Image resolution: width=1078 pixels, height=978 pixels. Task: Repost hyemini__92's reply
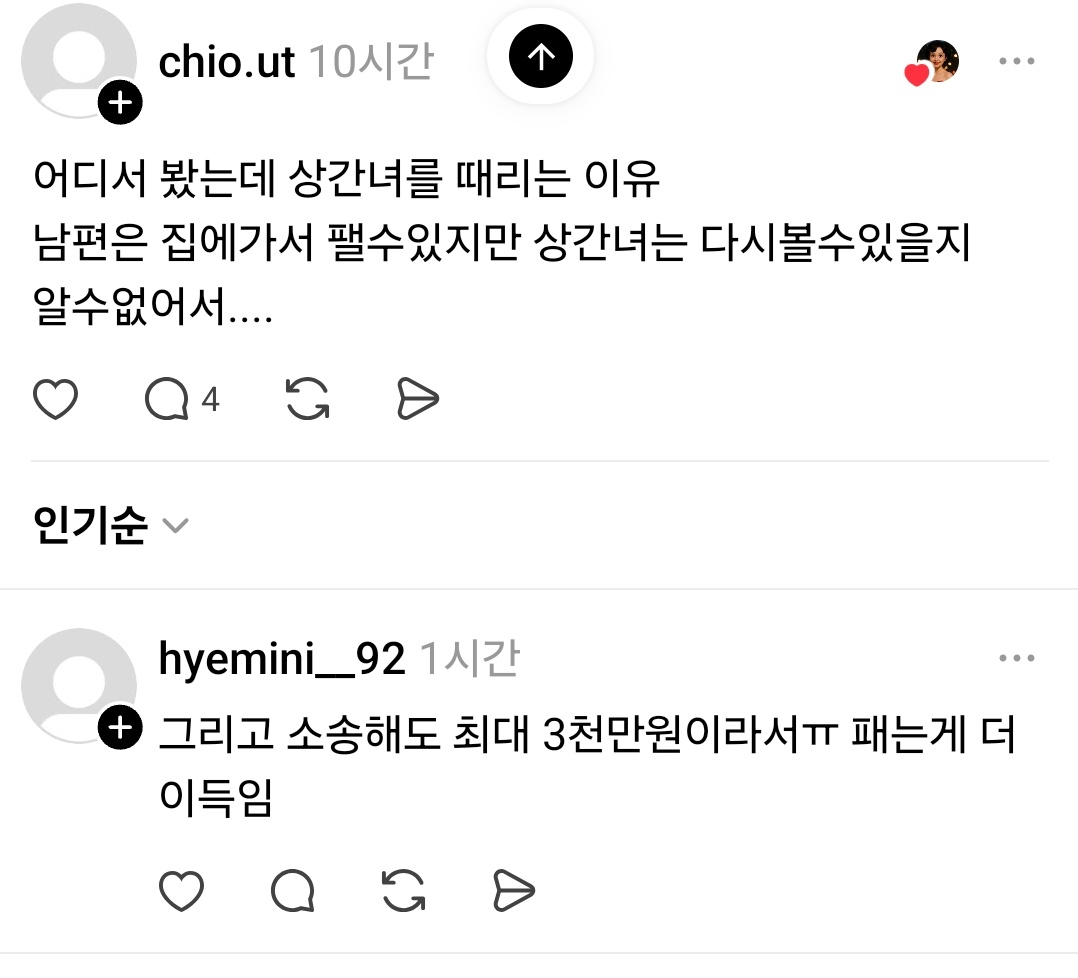tap(404, 891)
